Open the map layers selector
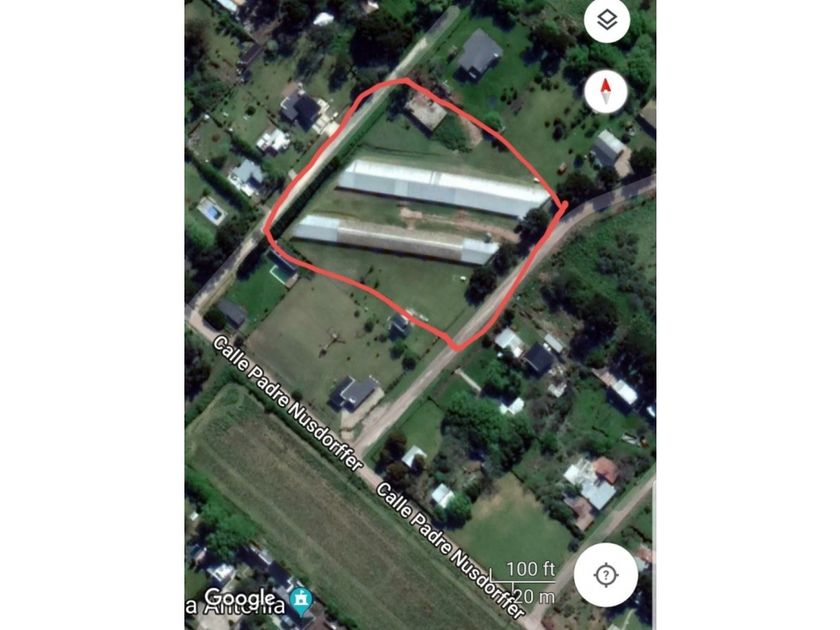Viewport: 840px width, 630px height. [606, 21]
